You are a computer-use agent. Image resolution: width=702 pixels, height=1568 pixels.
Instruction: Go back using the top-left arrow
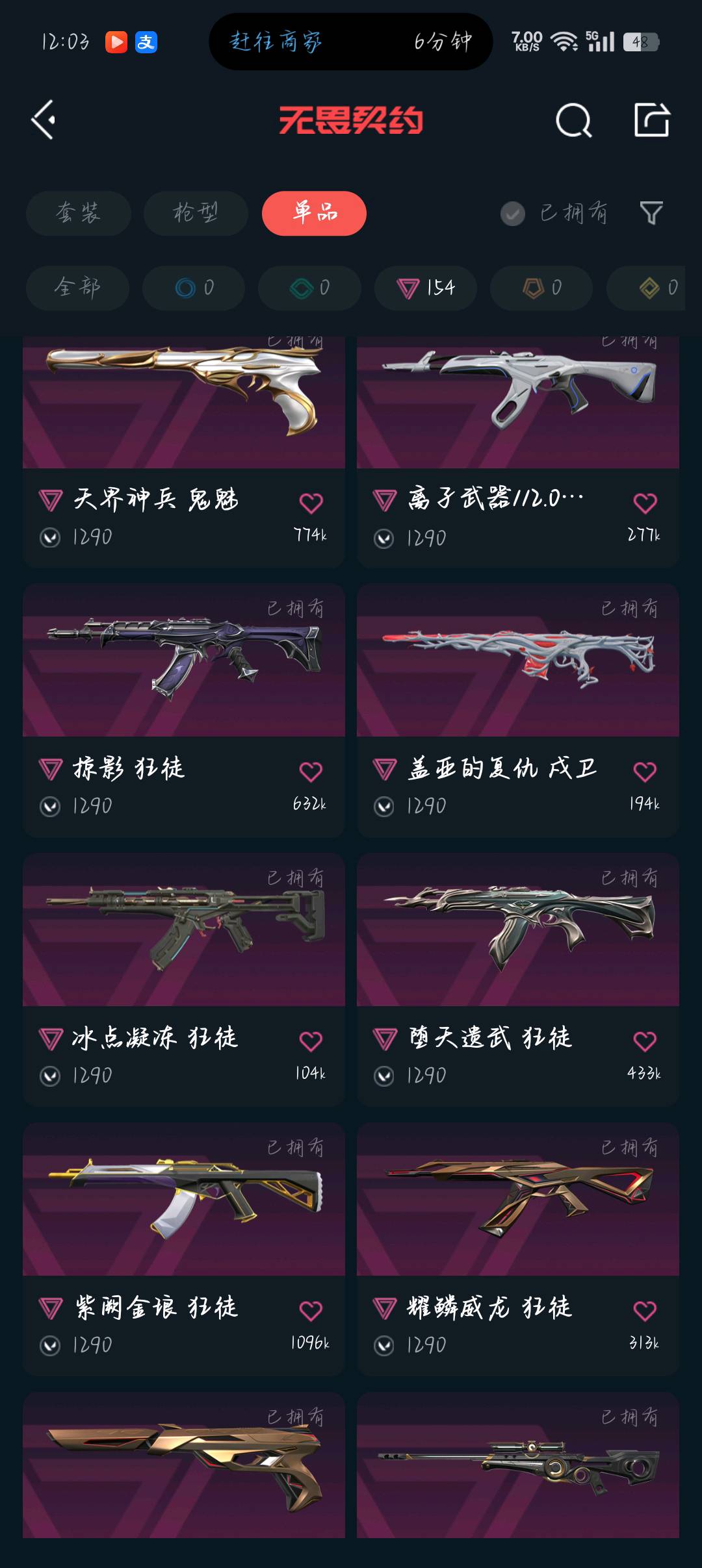44,120
